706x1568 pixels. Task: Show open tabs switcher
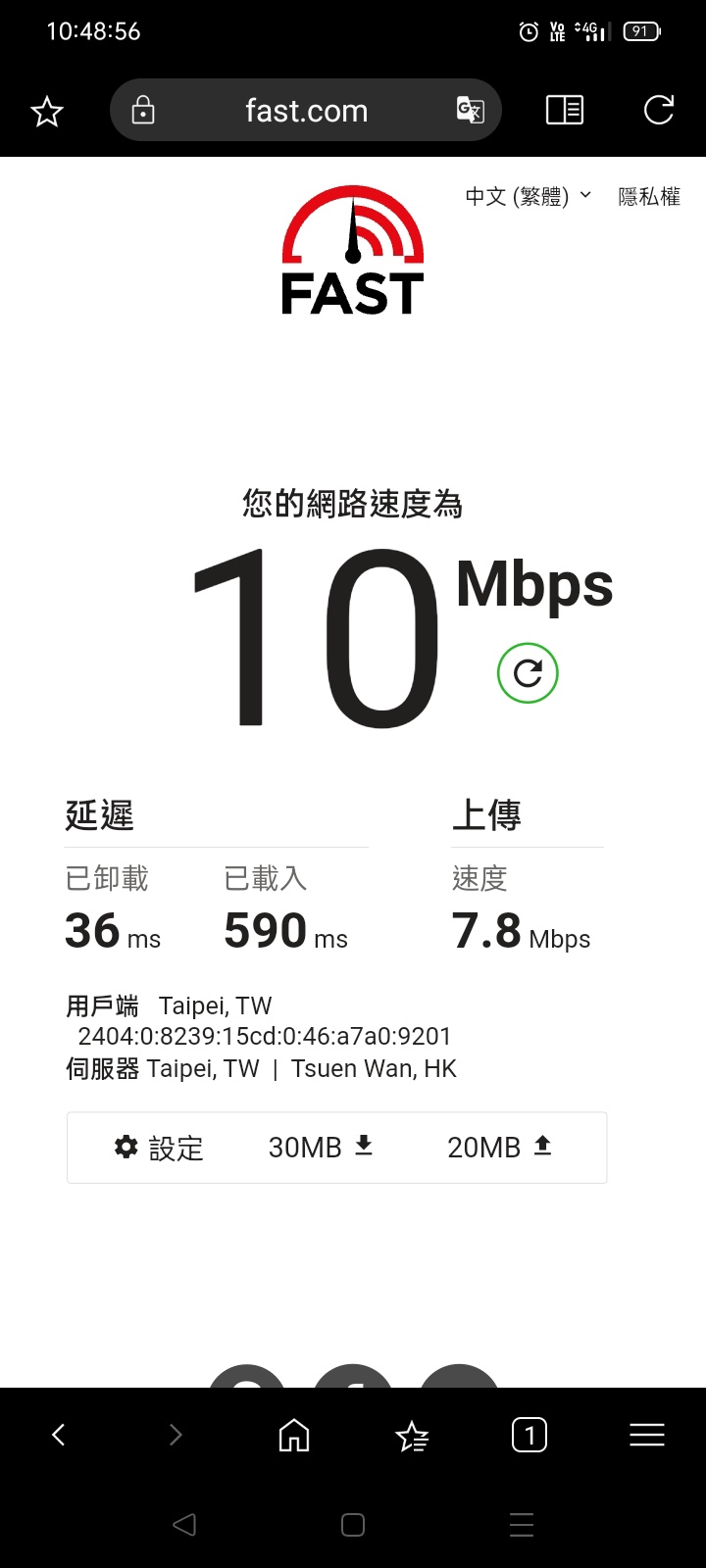point(529,1436)
